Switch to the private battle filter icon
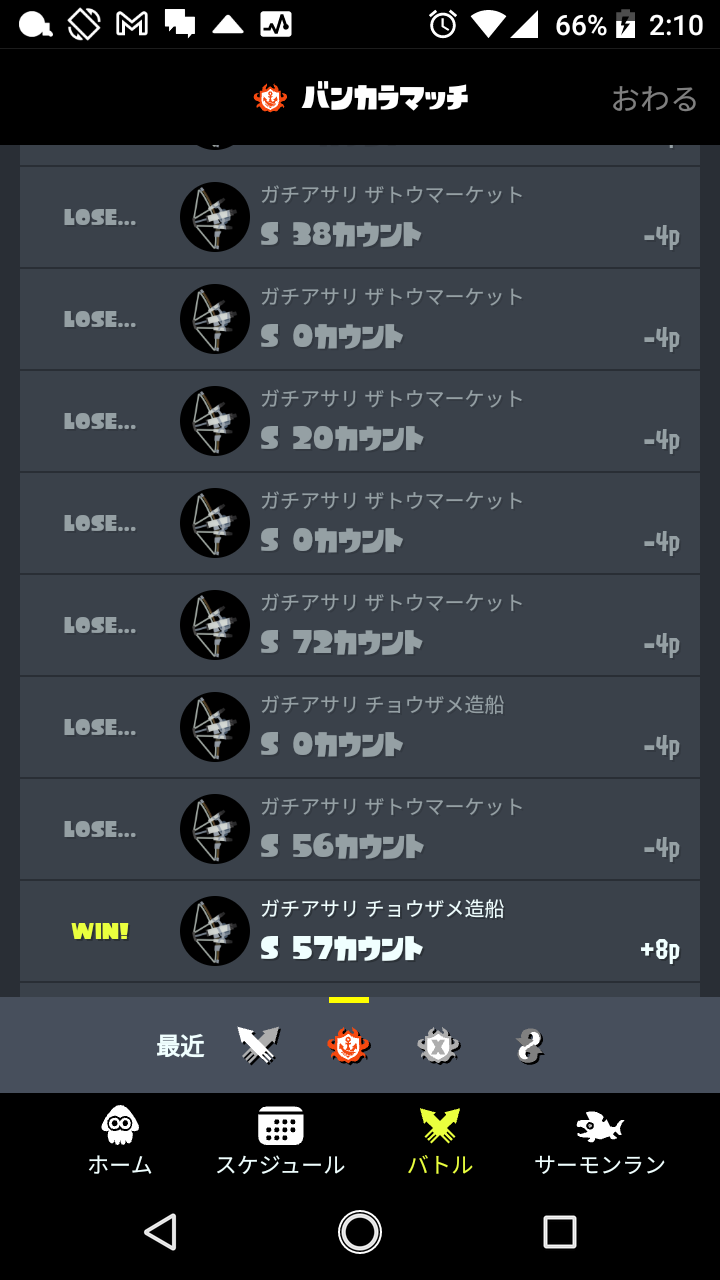This screenshot has width=720, height=1280. 529,1046
